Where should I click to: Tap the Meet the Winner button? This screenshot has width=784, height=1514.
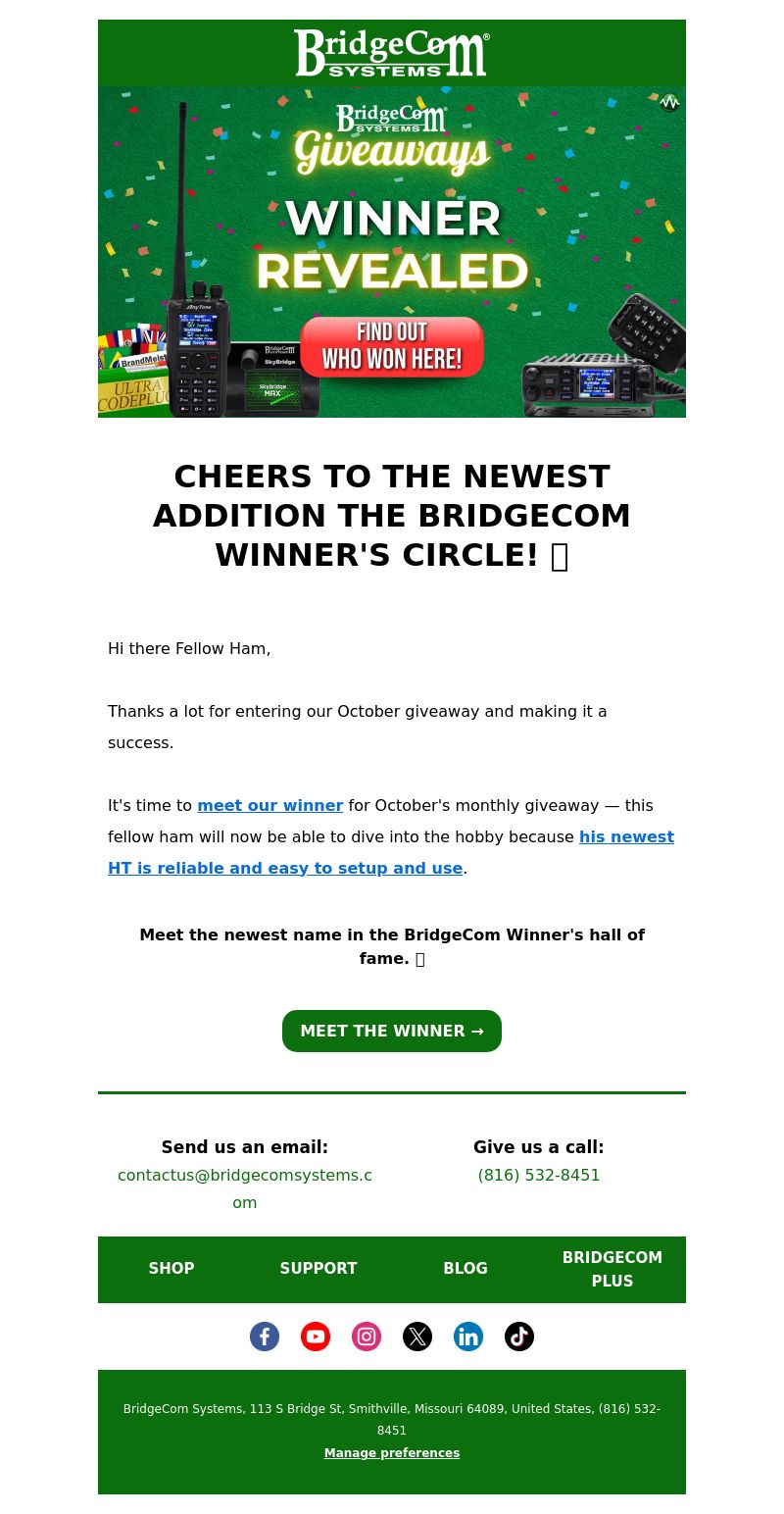point(392,1032)
